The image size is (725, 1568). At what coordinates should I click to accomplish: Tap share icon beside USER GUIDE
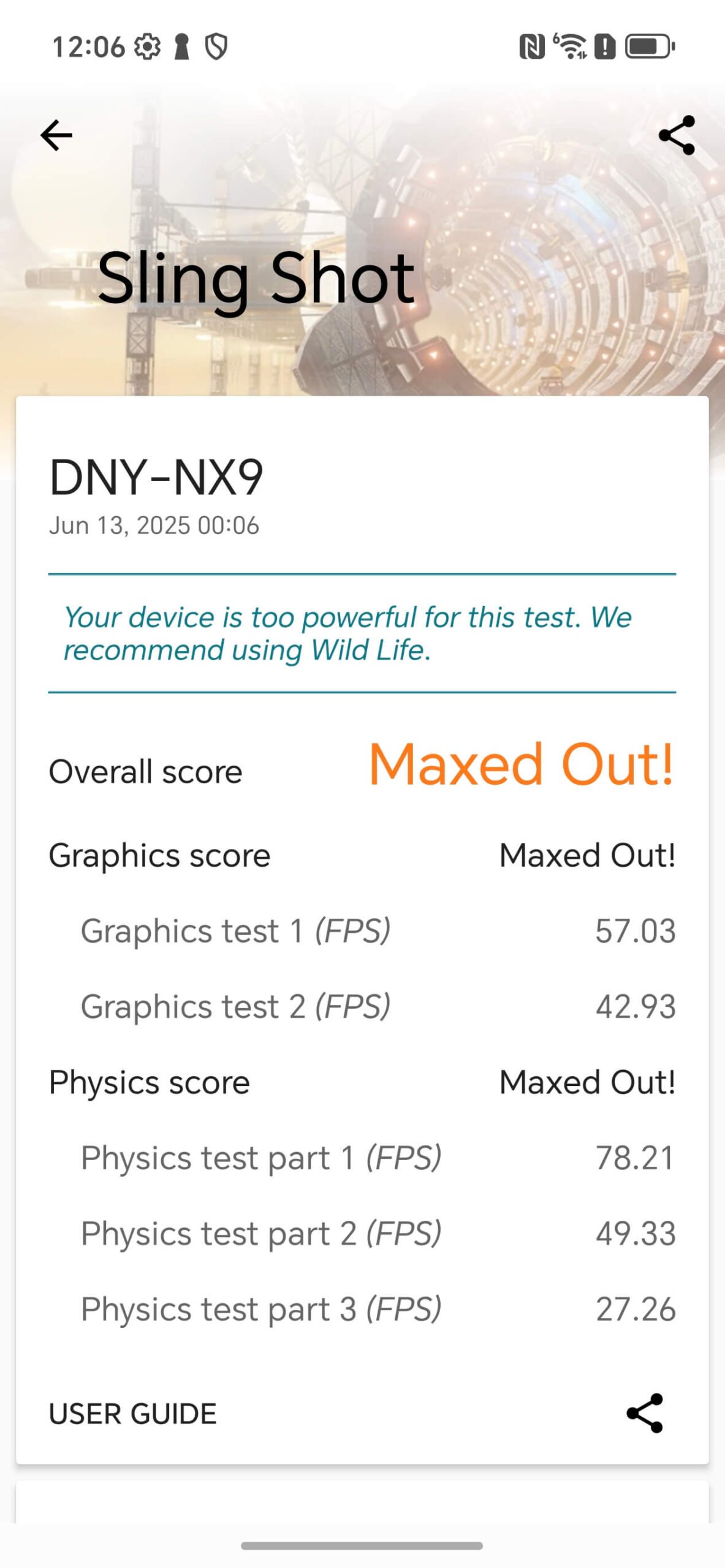coord(645,1413)
